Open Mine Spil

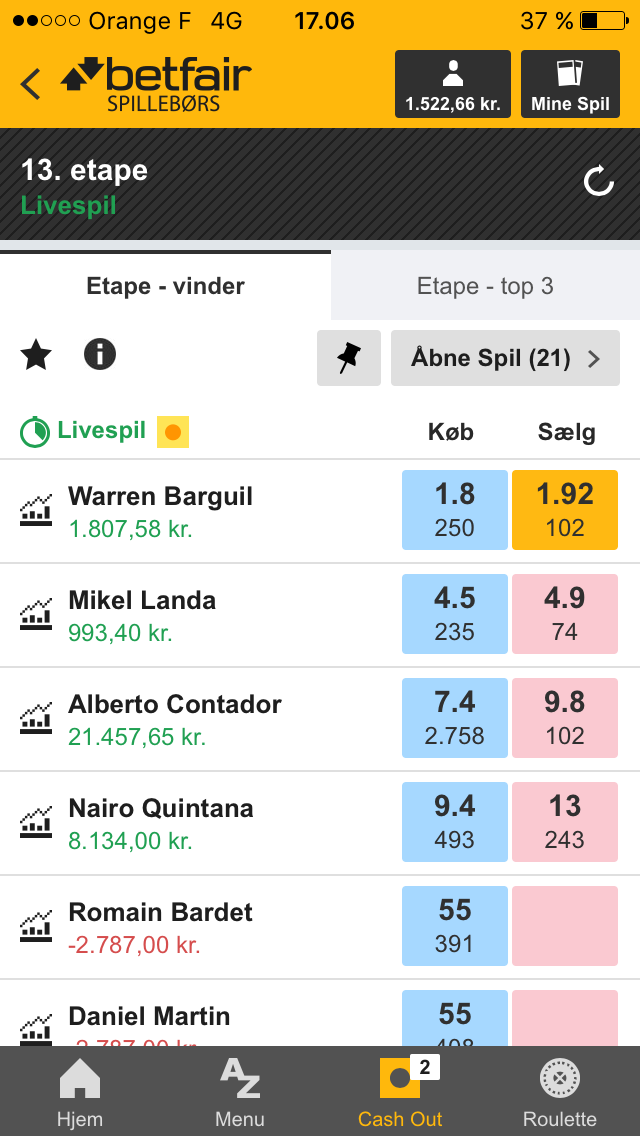pyautogui.click(x=570, y=84)
